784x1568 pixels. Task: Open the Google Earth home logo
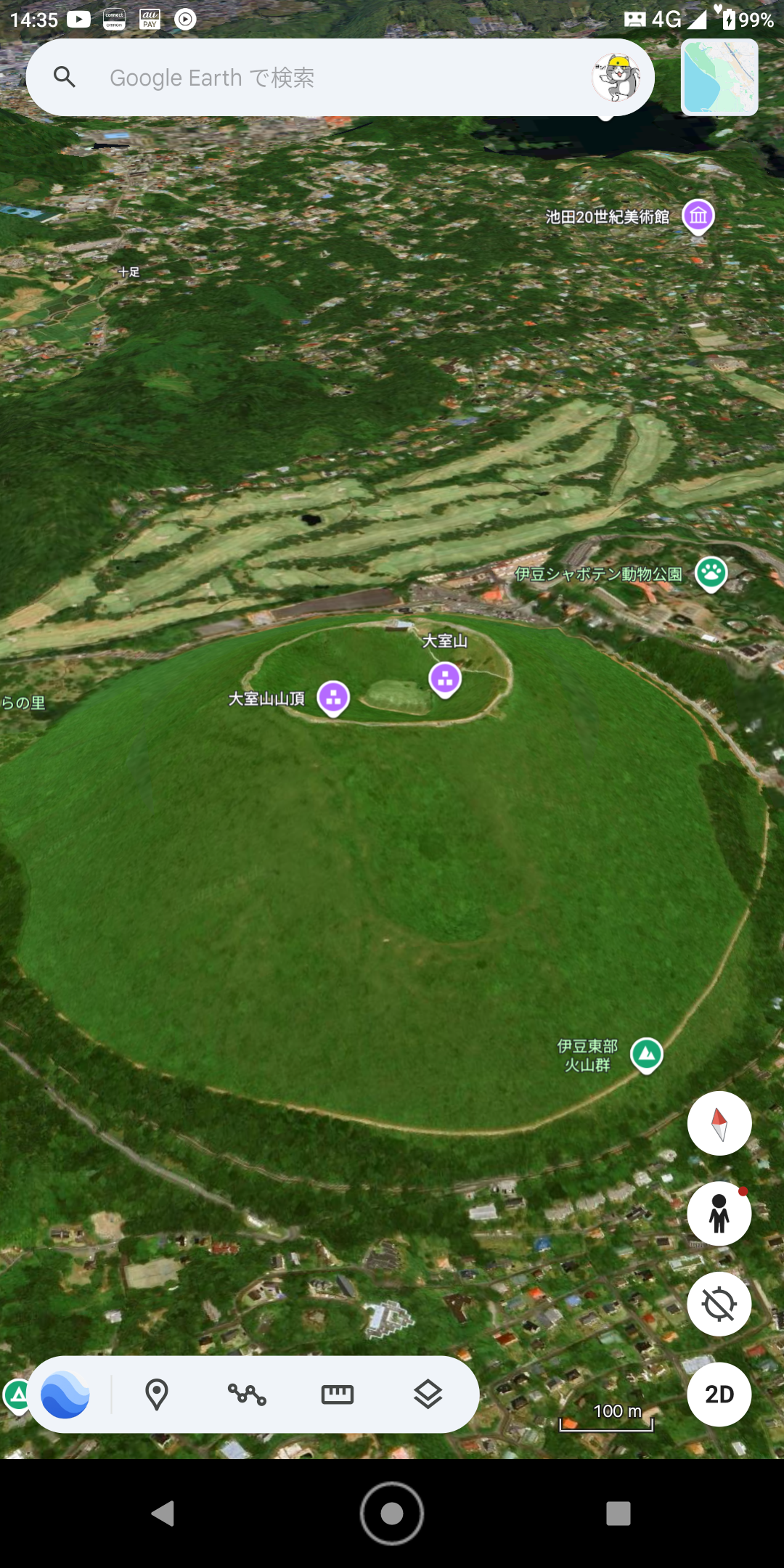(x=65, y=1395)
